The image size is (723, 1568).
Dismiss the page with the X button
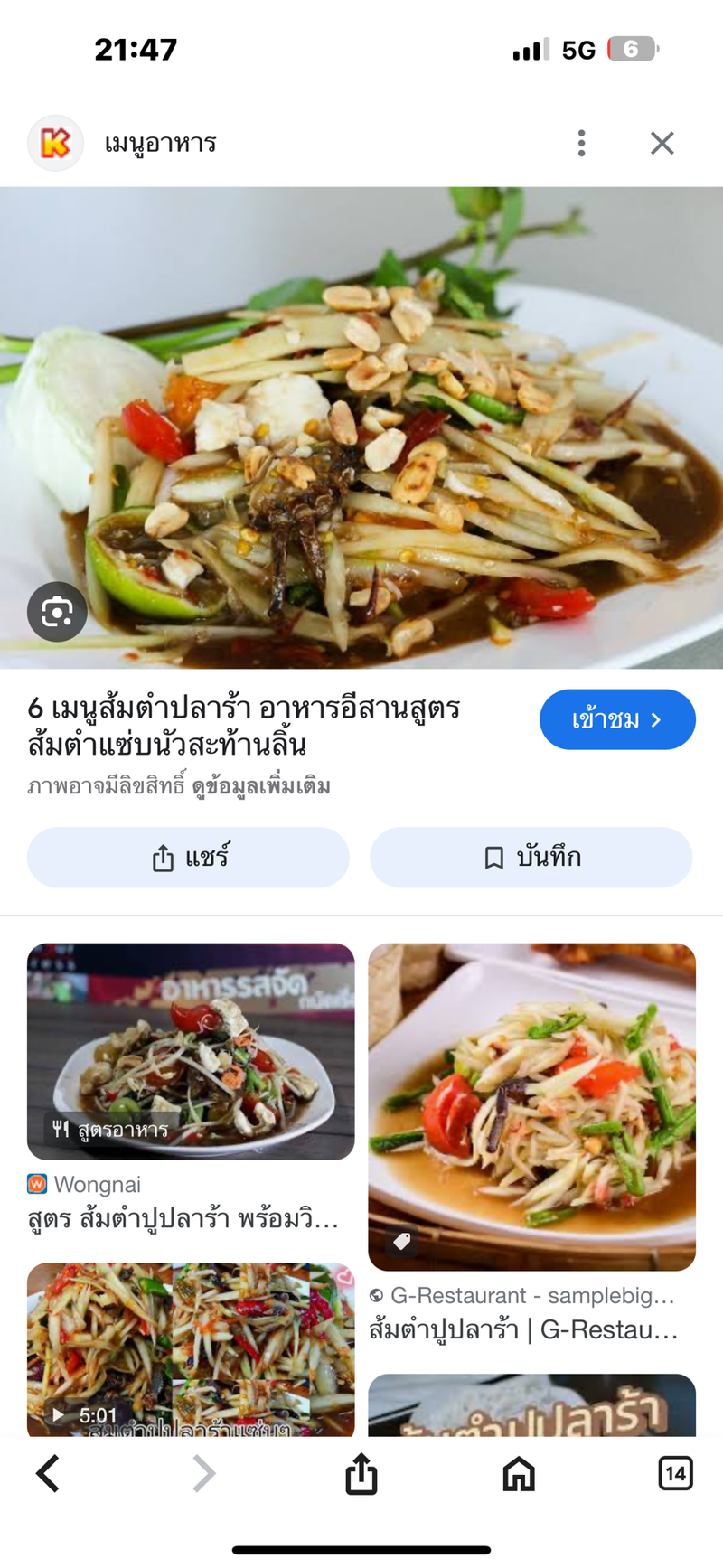click(662, 143)
